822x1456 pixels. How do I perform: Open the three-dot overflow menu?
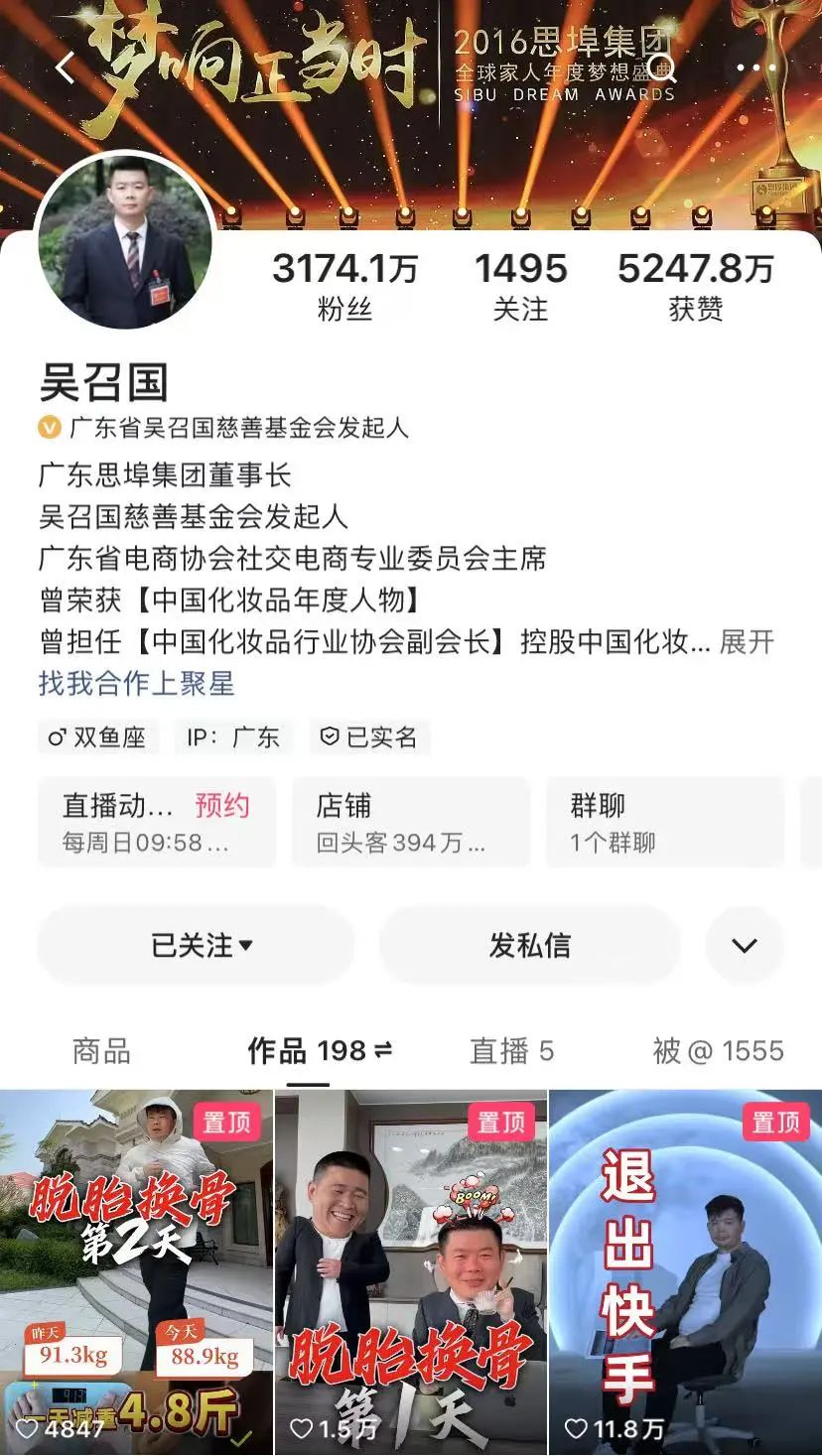756,68
